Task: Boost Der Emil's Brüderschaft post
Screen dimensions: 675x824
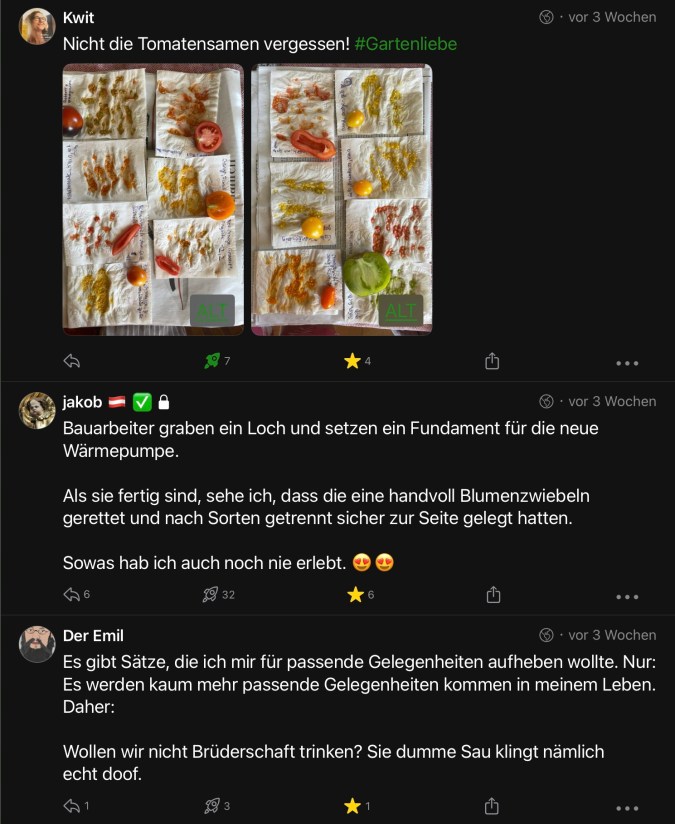Action: coord(211,805)
